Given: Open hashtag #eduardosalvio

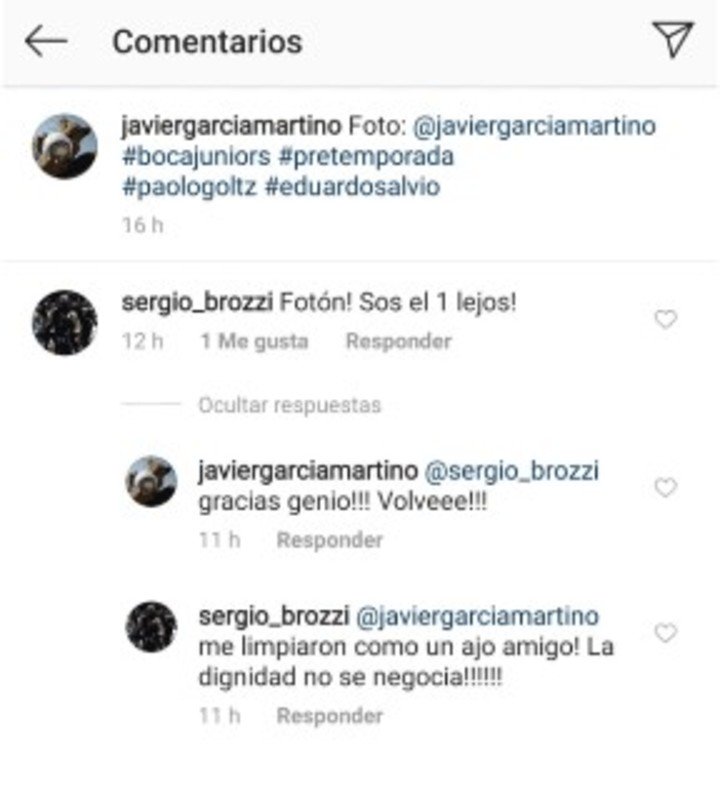Looking at the screenshot, I should click(x=352, y=186).
